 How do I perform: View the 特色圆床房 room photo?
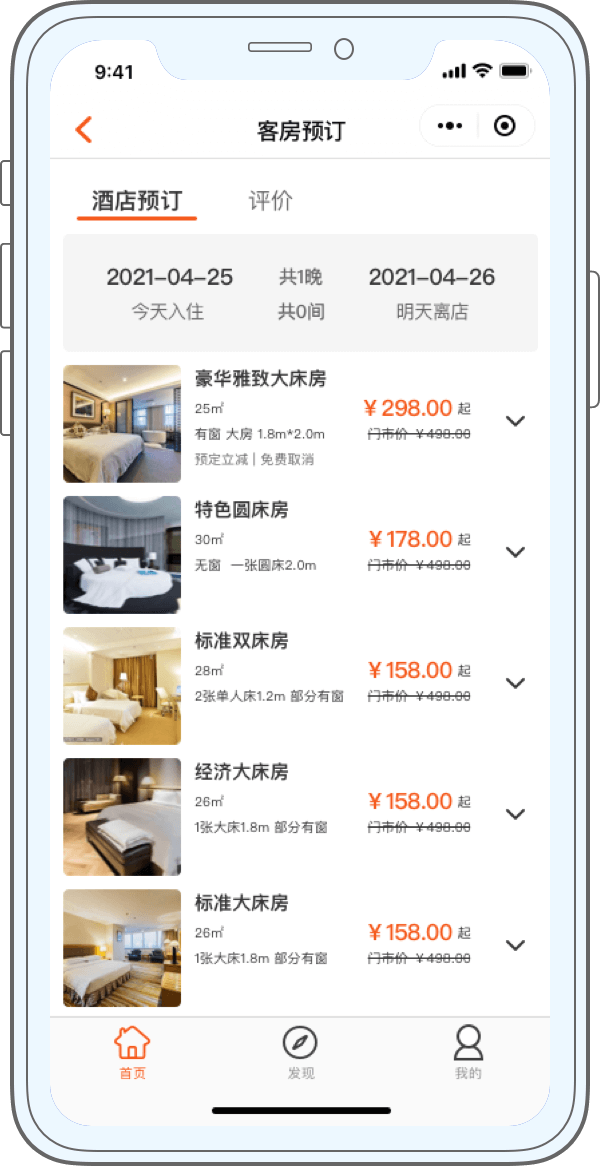tap(122, 555)
